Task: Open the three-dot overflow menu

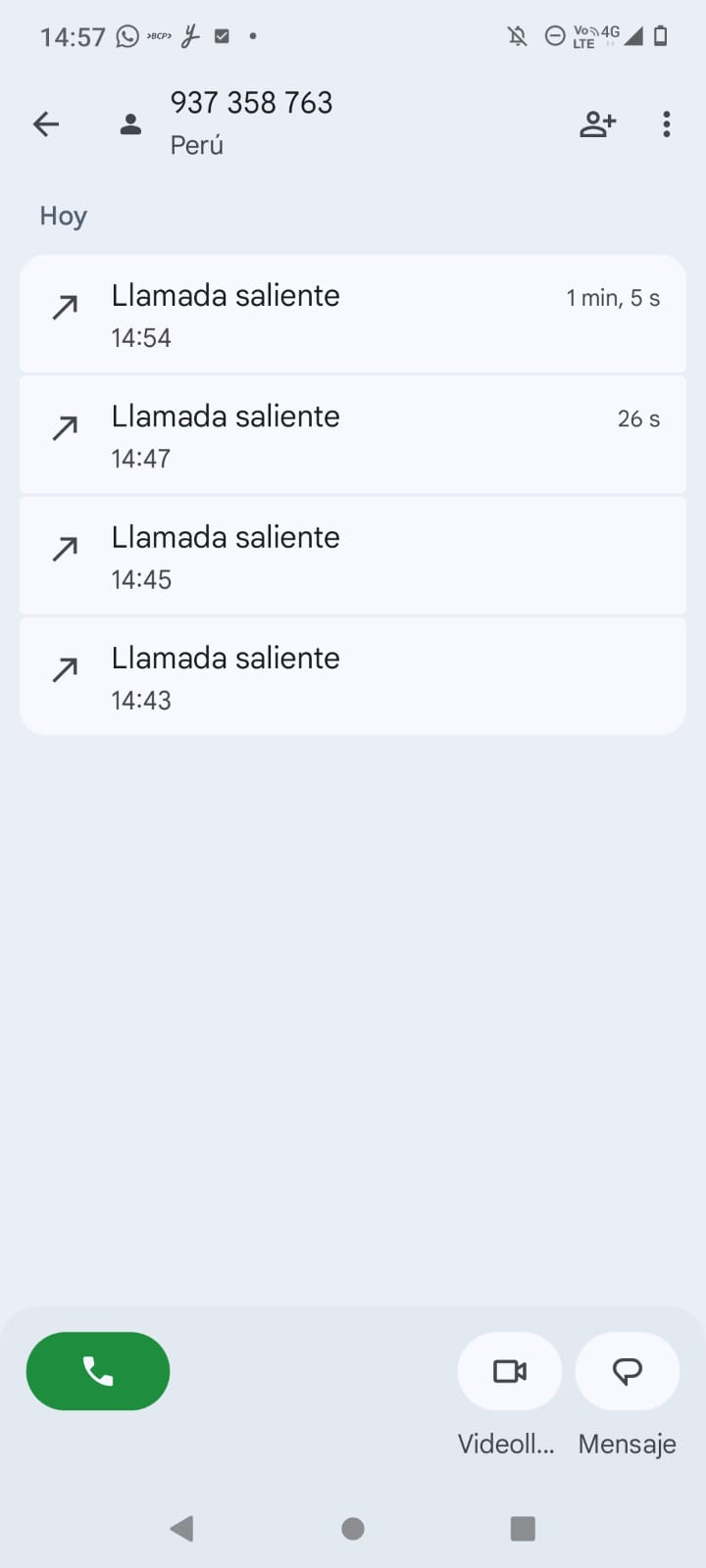Action: point(667,124)
